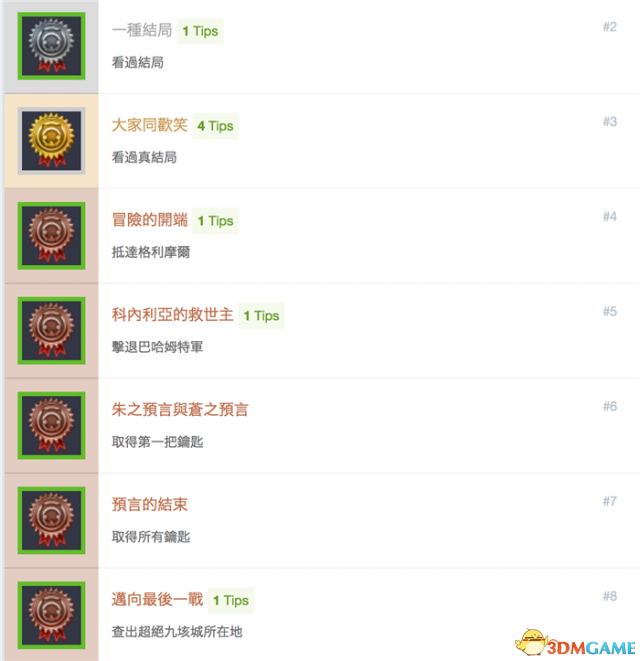Open the 朱之預言與蒼之預言 trophy
This screenshot has height=661, width=640.
click(180, 410)
